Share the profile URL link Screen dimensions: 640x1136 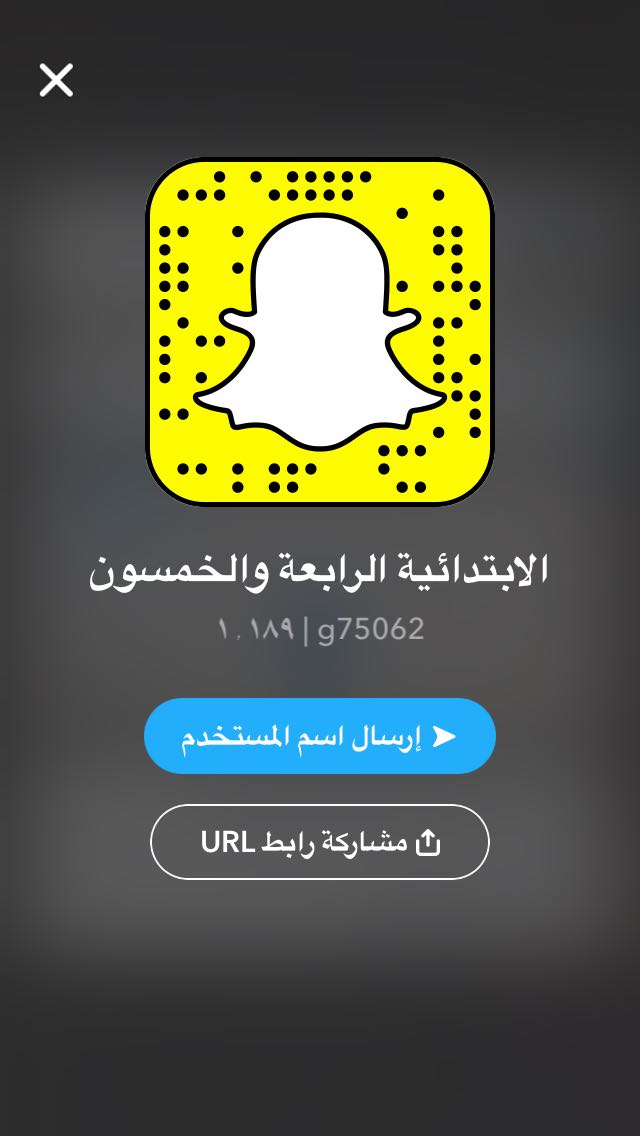tap(319, 842)
